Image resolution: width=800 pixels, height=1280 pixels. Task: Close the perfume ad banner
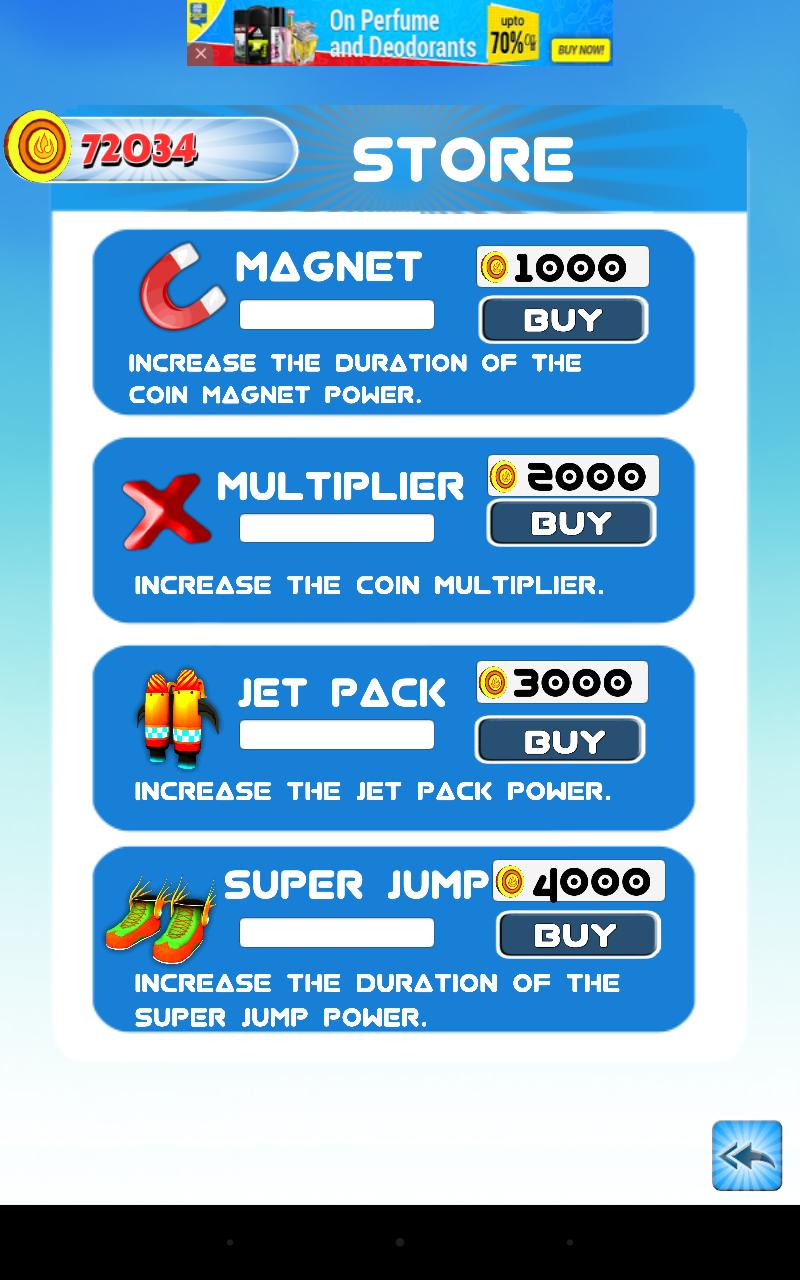(x=201, y=54)
